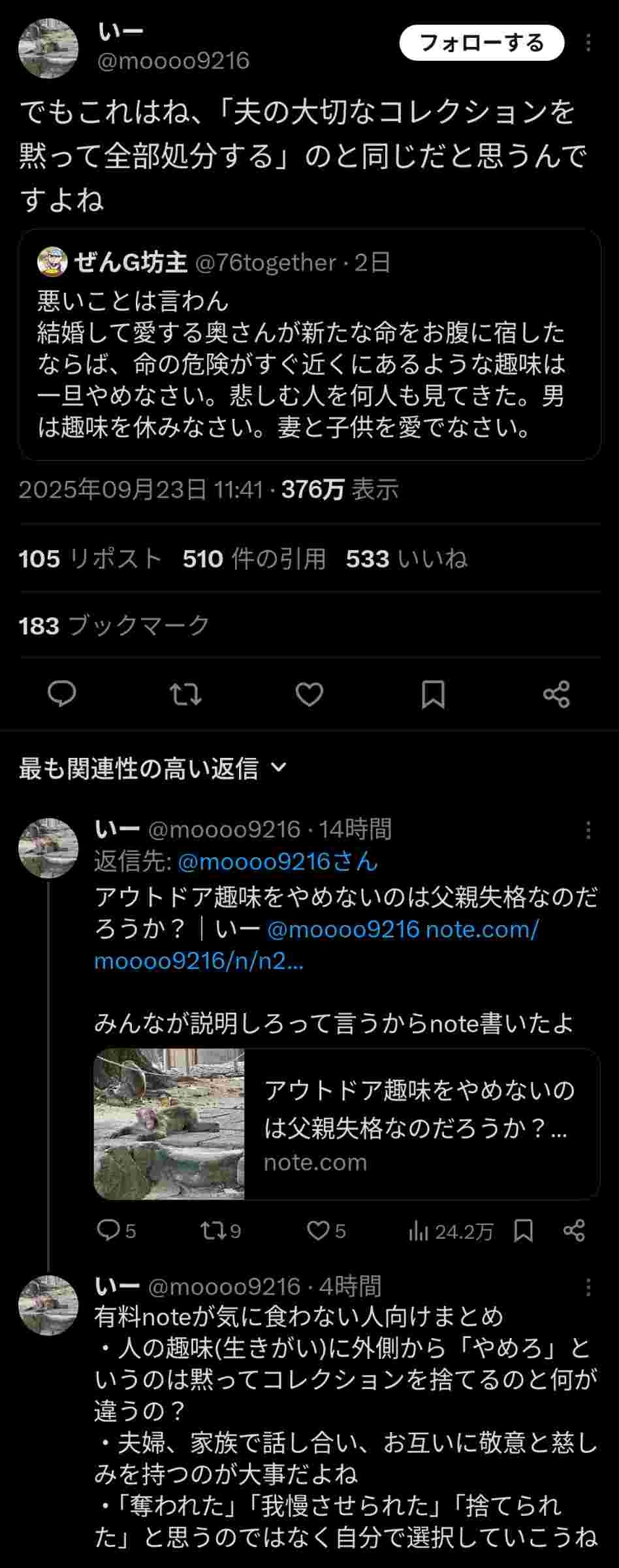Open overflow menu on 4時間 reply
Image resolution: width=619 pixels, height=1568 pixels.
(588, 1286)
